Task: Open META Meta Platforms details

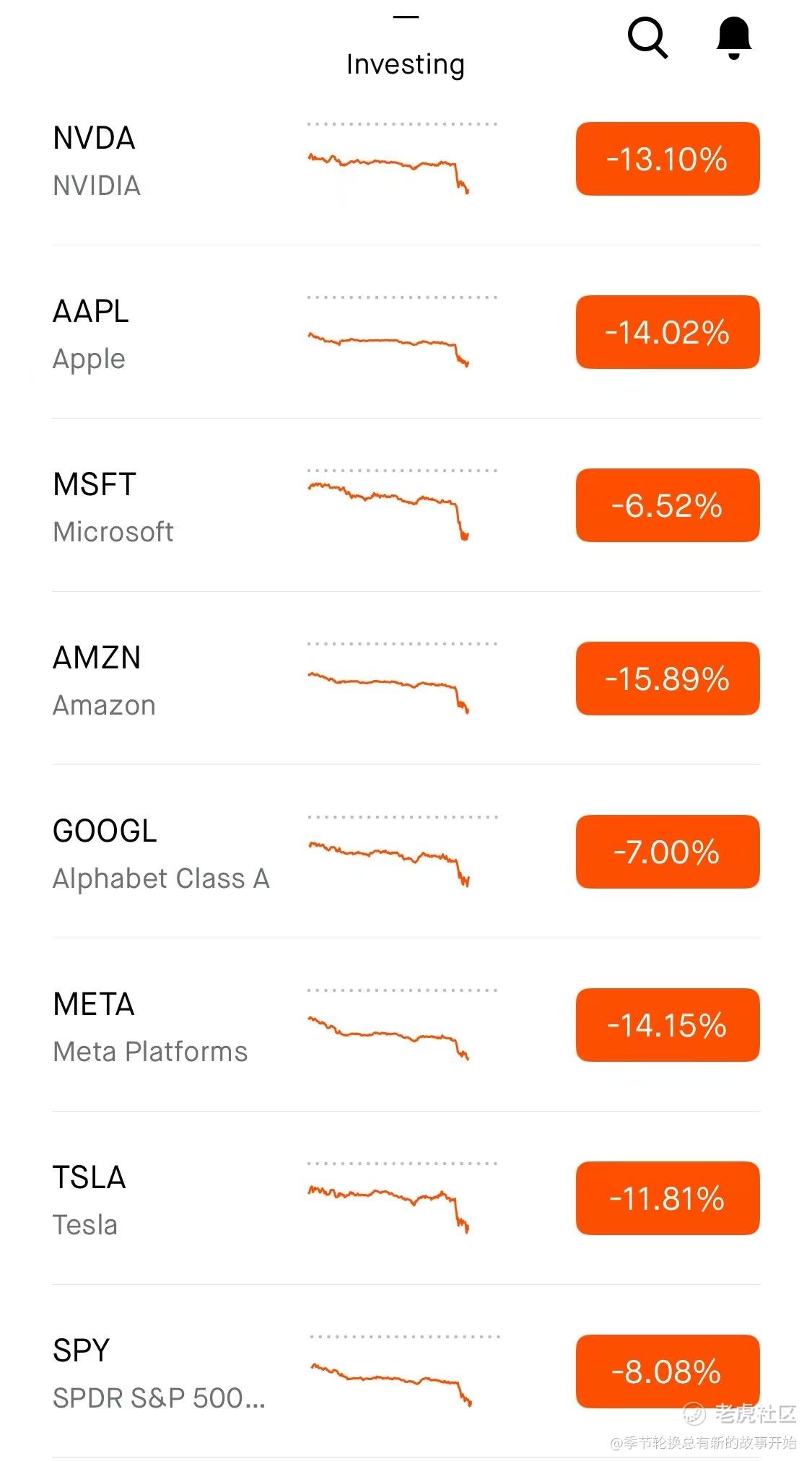Action: (406, 1025)
